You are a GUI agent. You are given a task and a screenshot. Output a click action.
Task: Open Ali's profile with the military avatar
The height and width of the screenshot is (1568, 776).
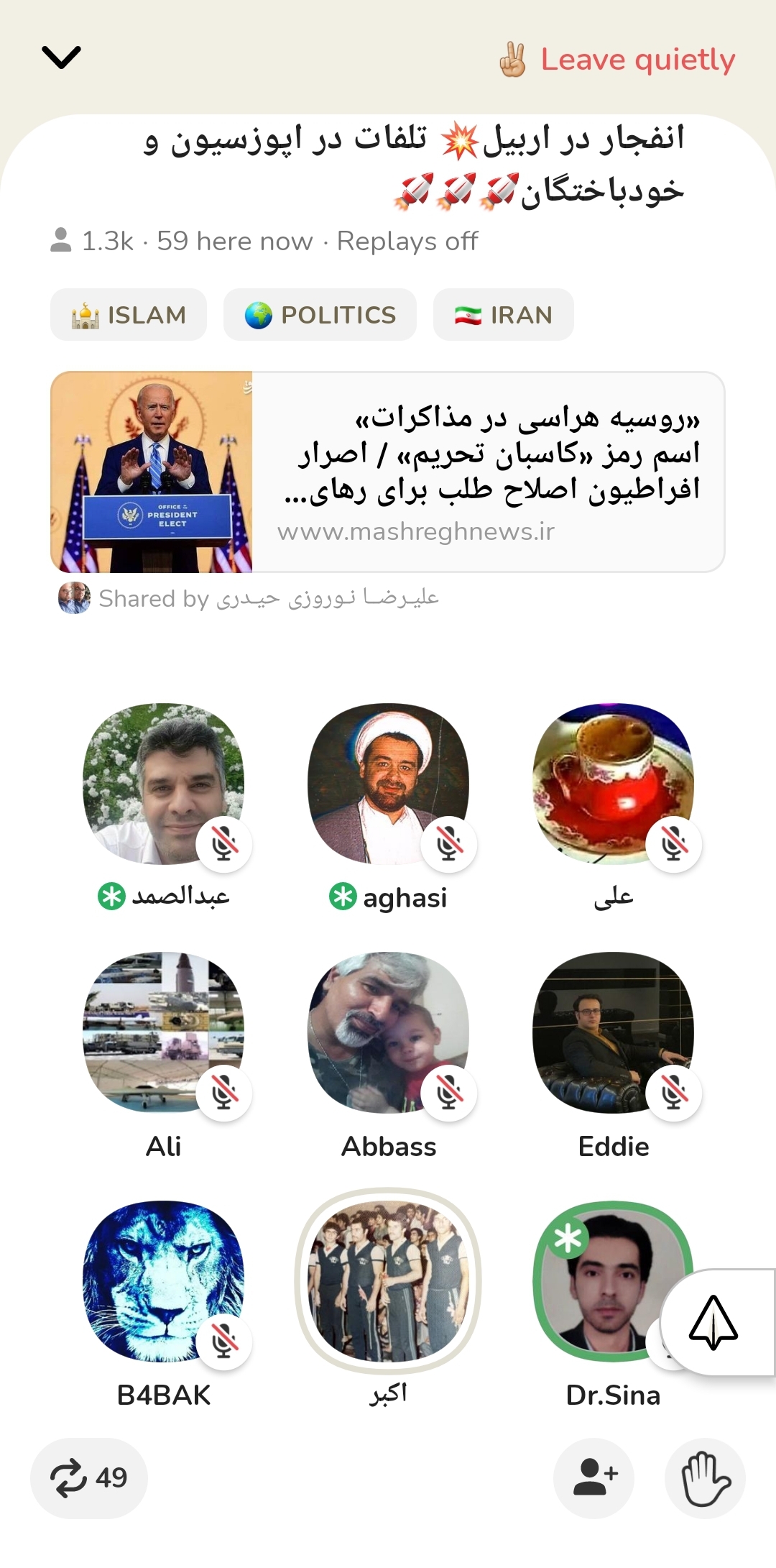pos(163,1032)
